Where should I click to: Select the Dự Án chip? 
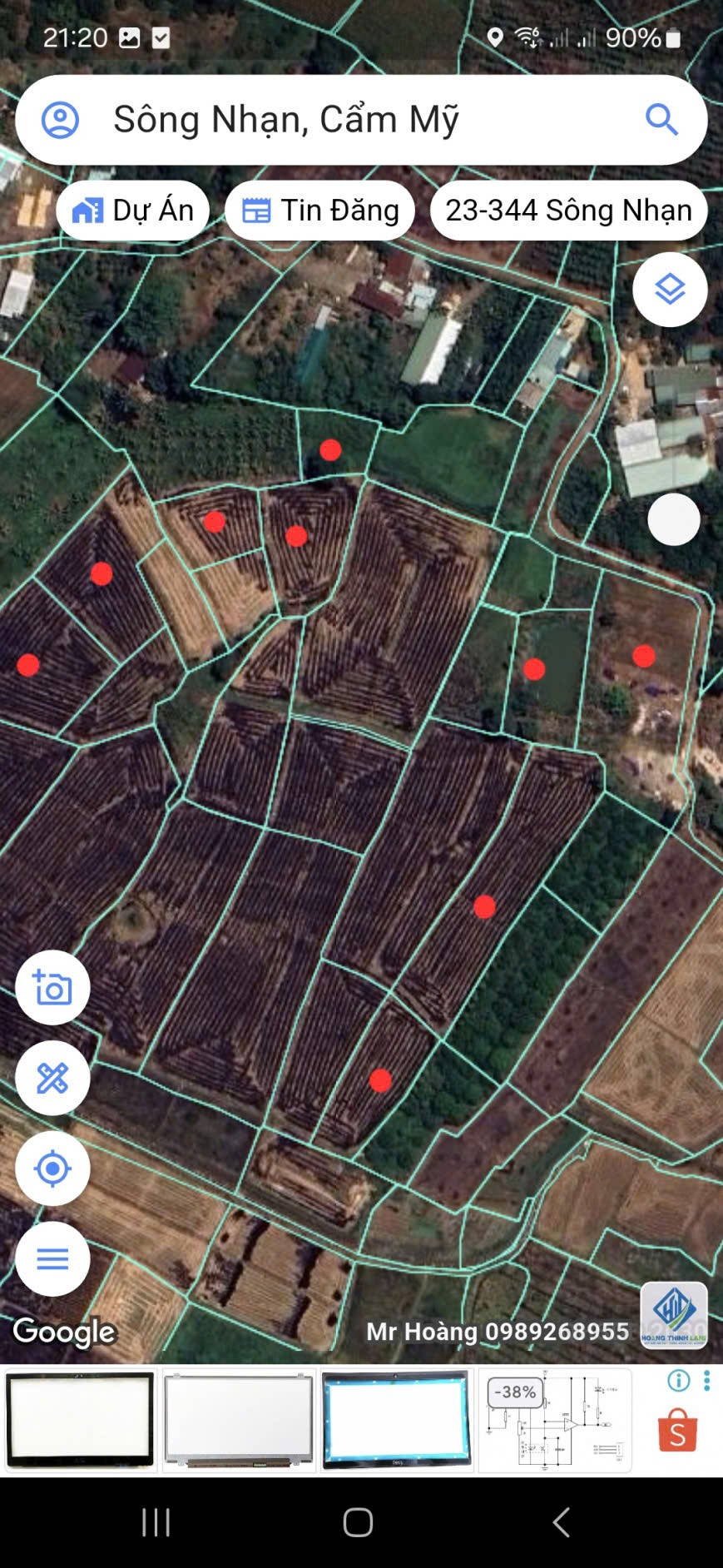[x=133, y=211]
